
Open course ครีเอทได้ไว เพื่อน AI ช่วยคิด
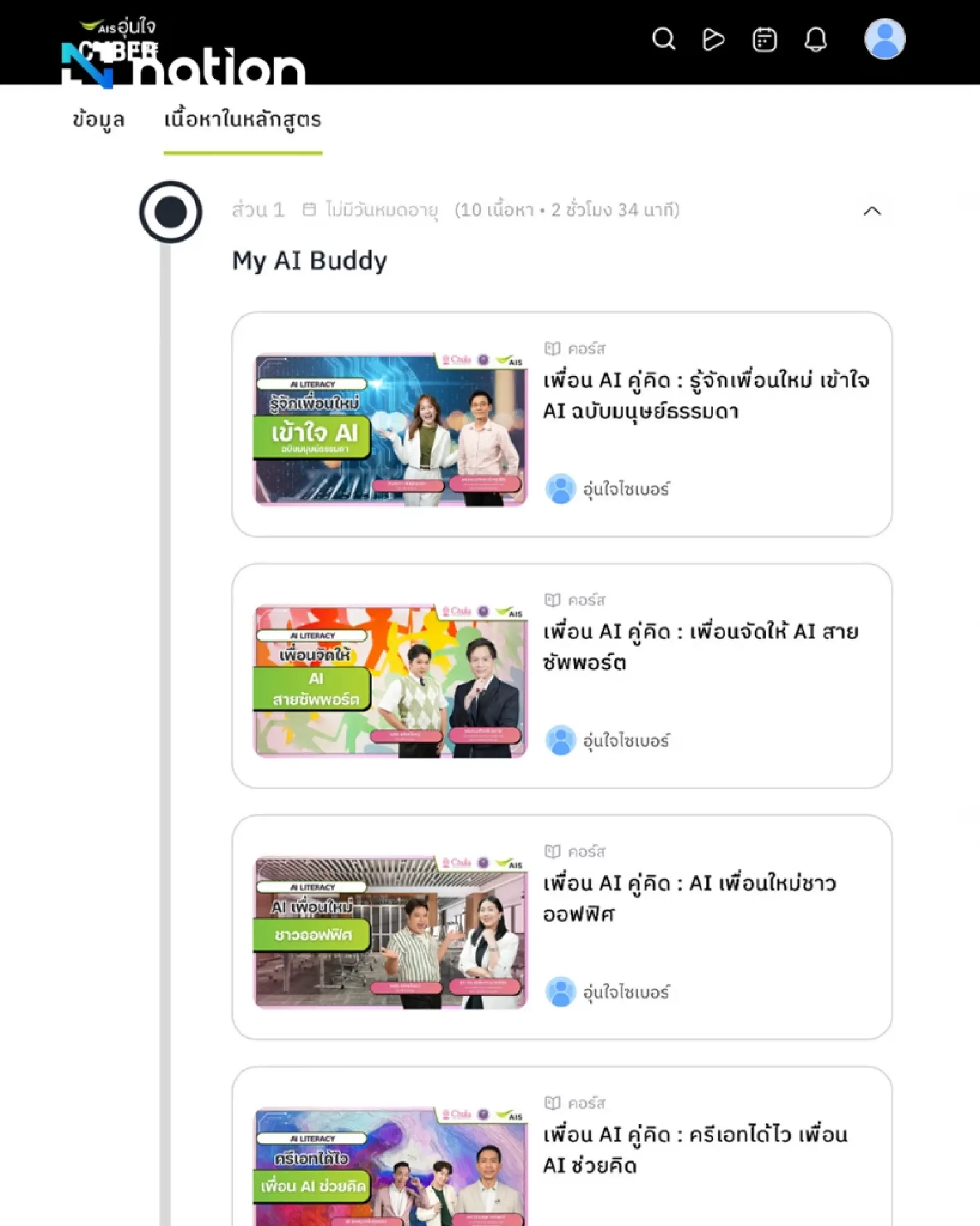click(x=695, y=1149)
